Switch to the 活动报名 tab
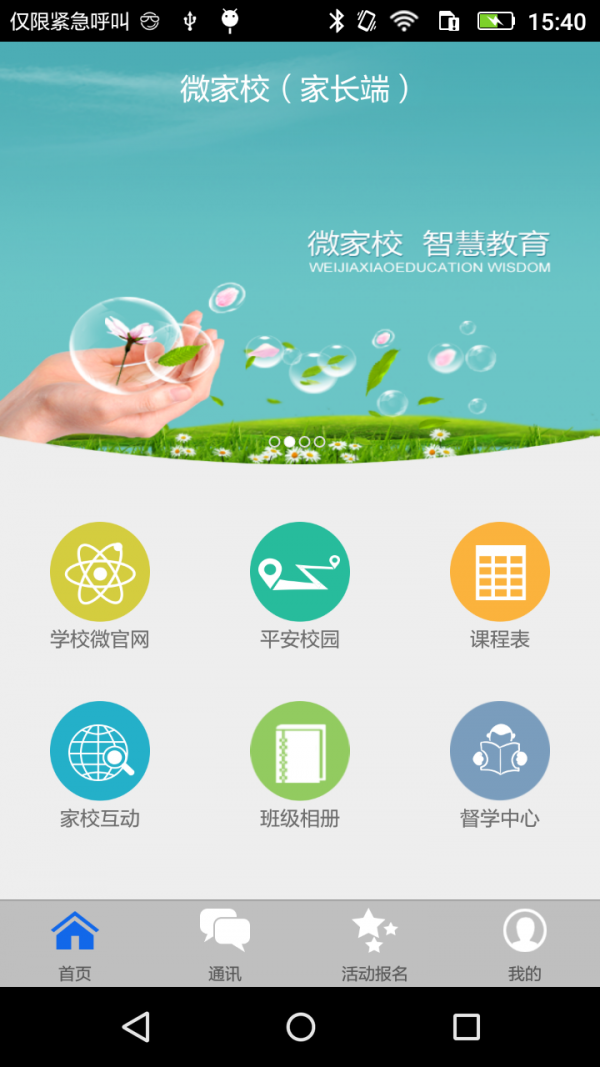The image size is (600, 1067). (375, 944)
